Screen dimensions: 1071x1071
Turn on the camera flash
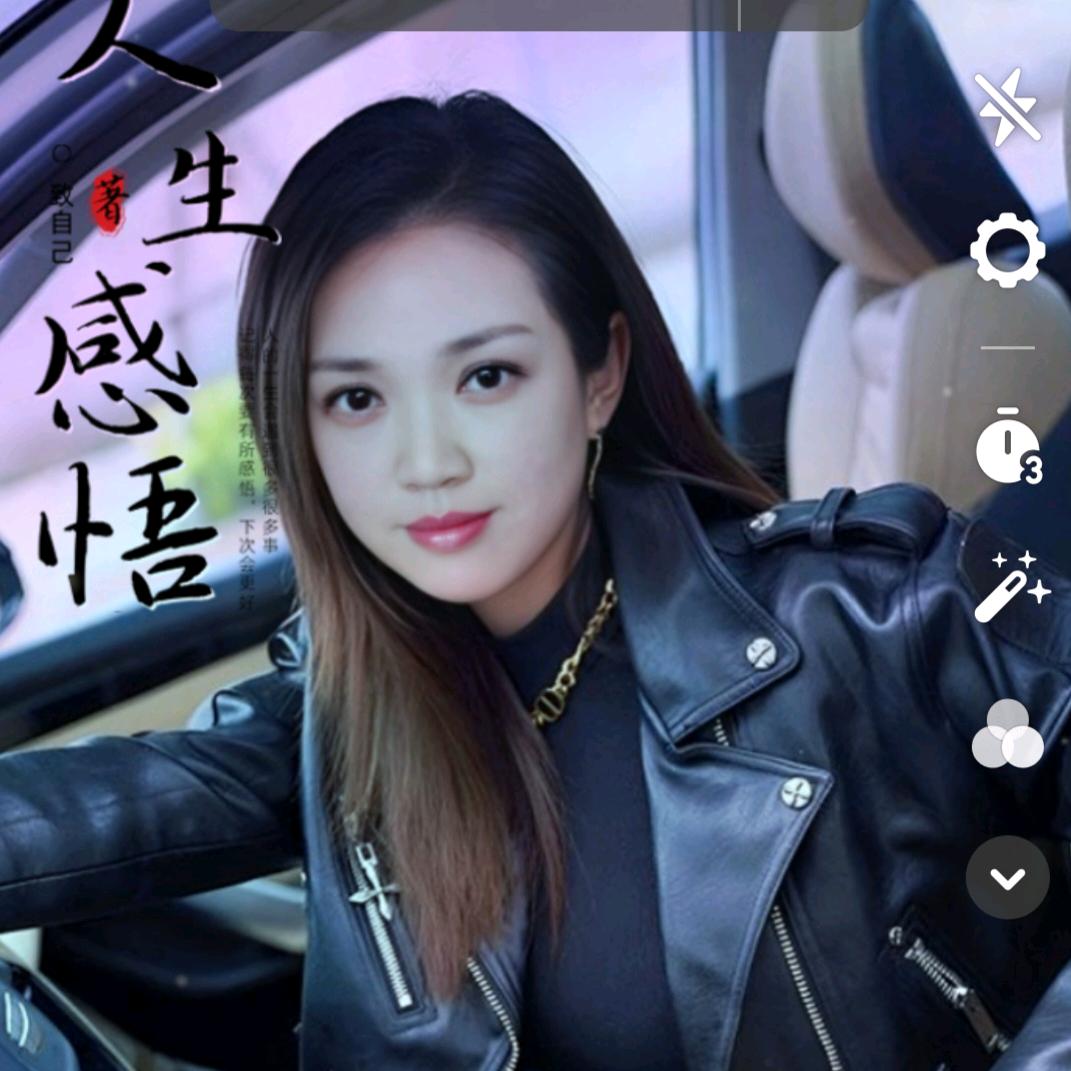point(1008,108)
